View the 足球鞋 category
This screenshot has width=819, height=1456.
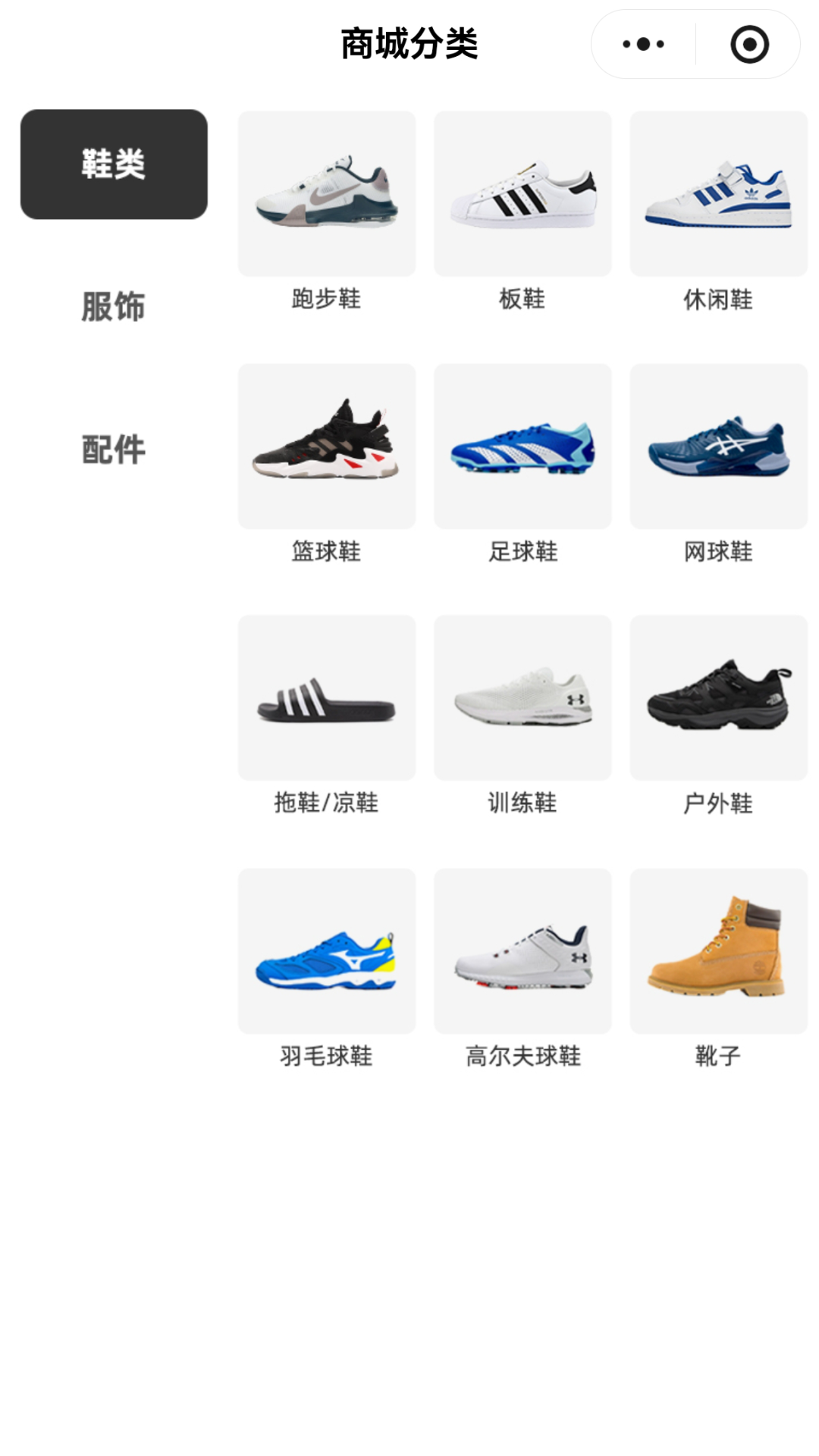tap(522, 447)
